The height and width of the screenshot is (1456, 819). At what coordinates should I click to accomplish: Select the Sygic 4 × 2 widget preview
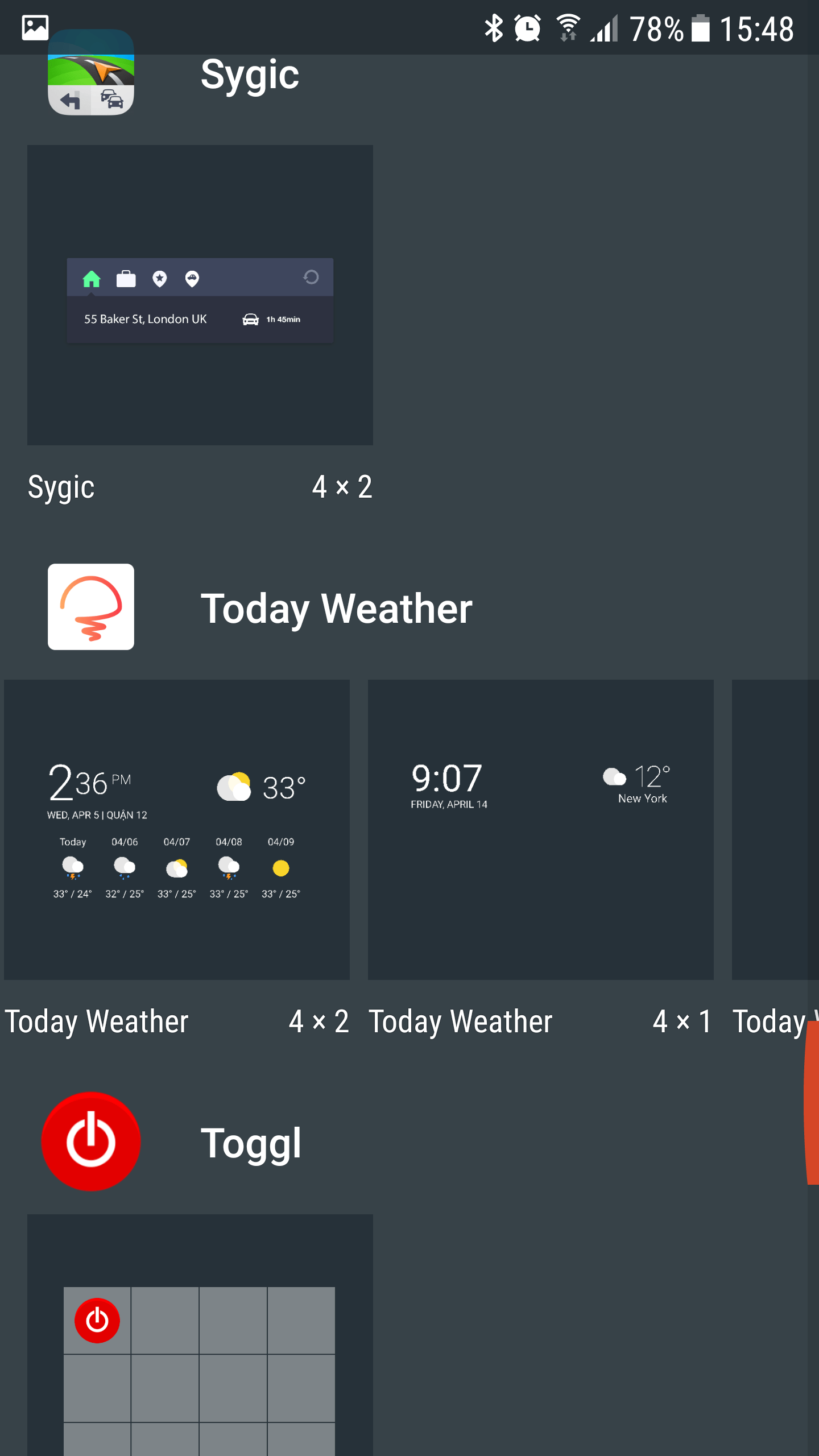point(200,295)
